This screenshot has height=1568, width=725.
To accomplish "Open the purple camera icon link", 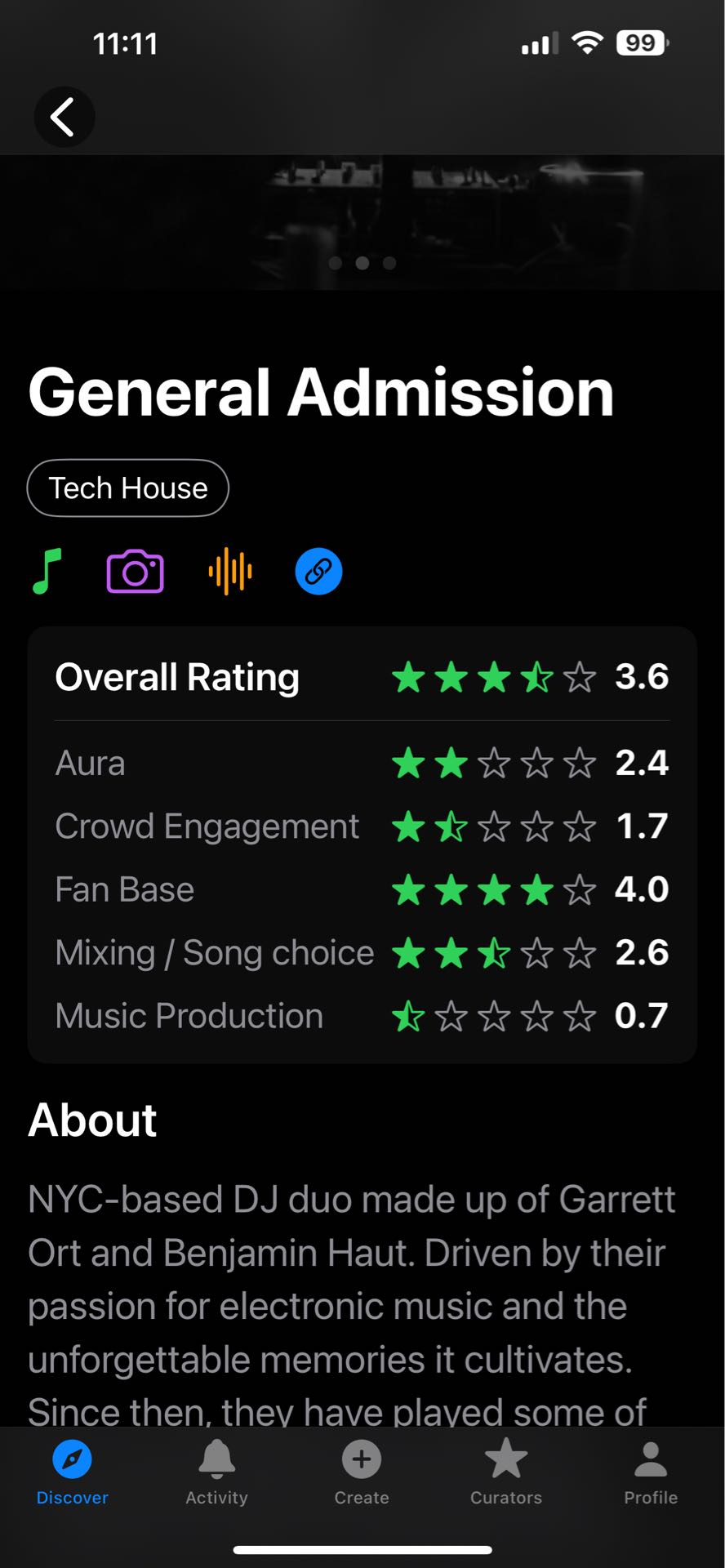I will point(136,571).
